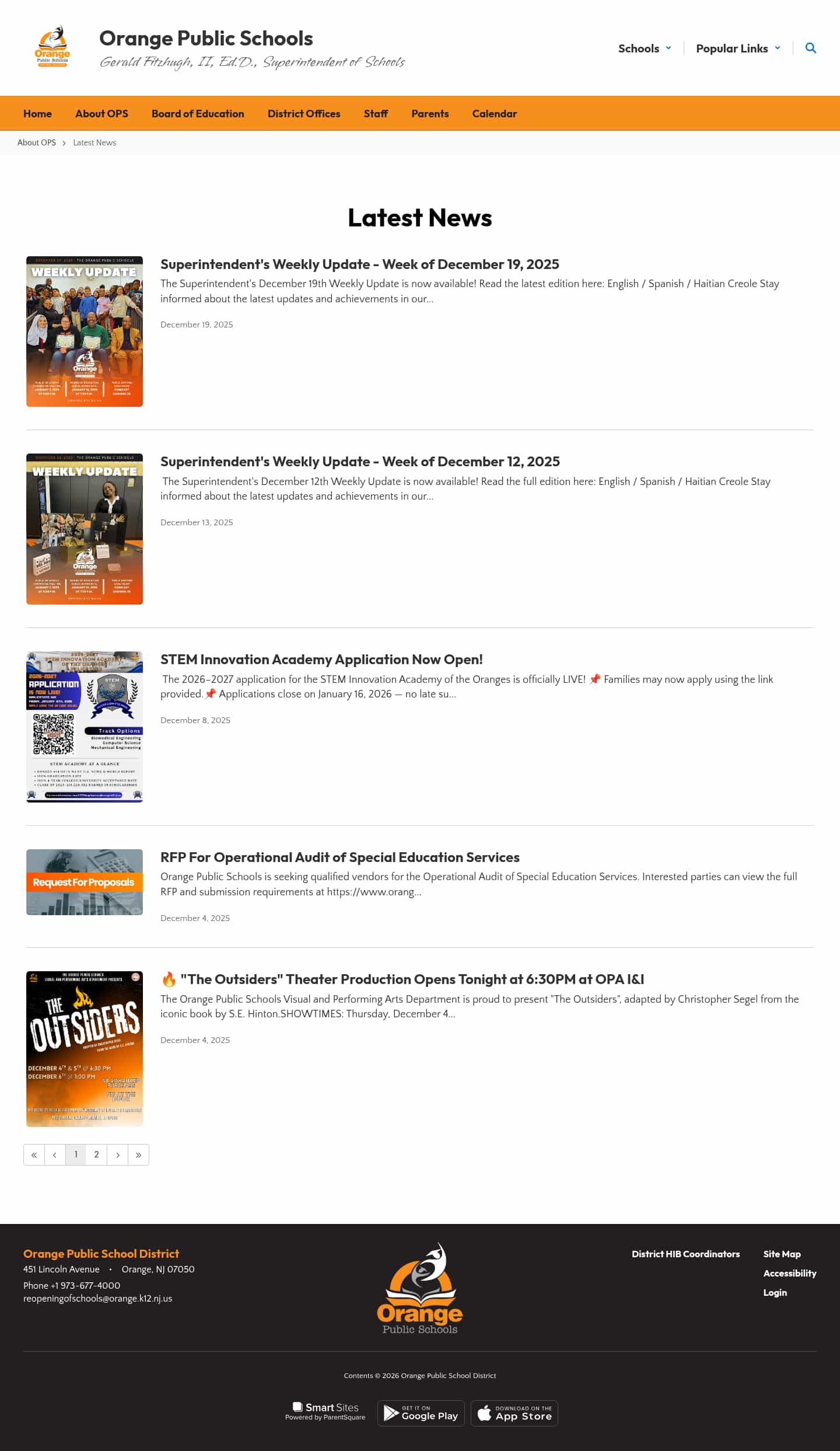Image resolution: width=840 pixels, height=1451 pixels.
Task: Open the Calendar nav item
Action: point(494,114)
